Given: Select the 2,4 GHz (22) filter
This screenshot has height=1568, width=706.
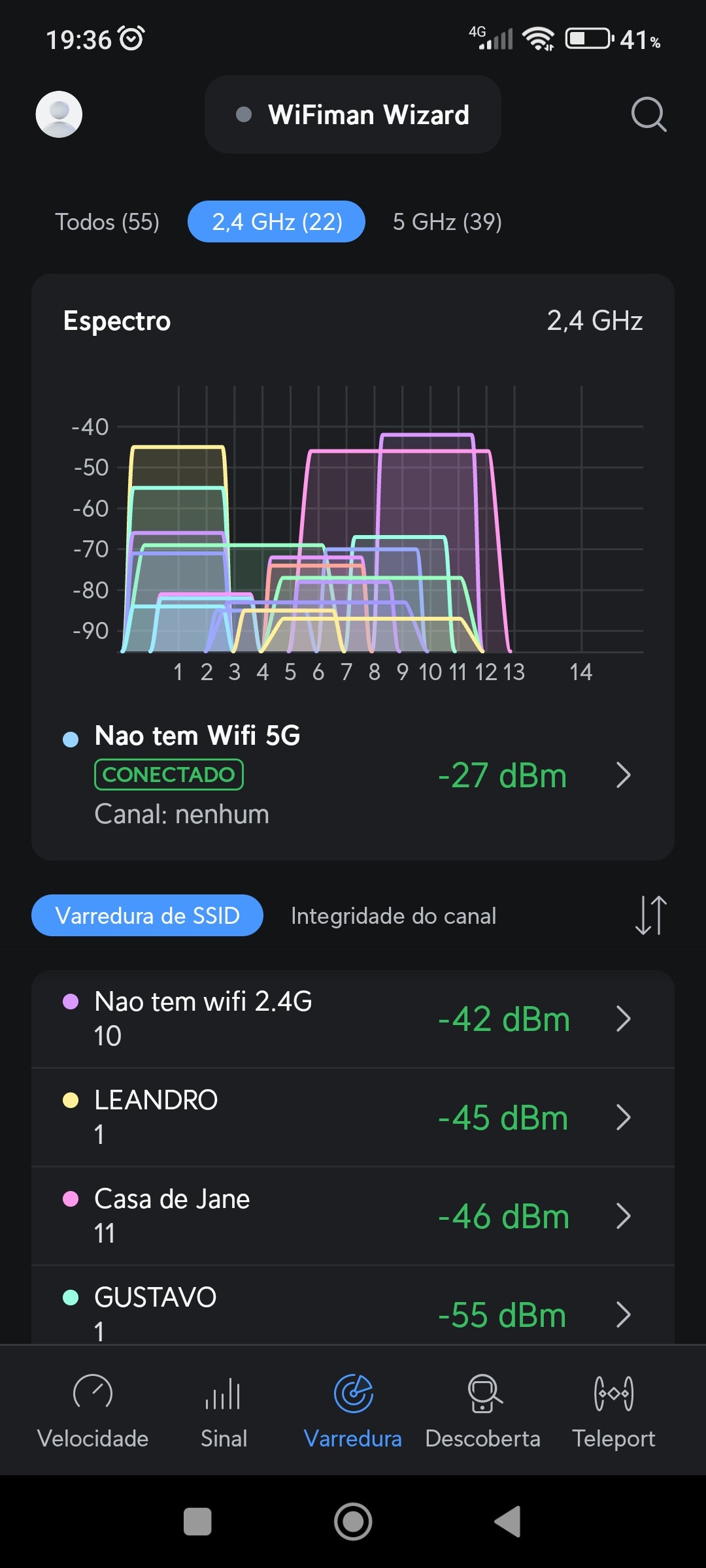Looking at the screenshot, I should click(x=277, y=222).
